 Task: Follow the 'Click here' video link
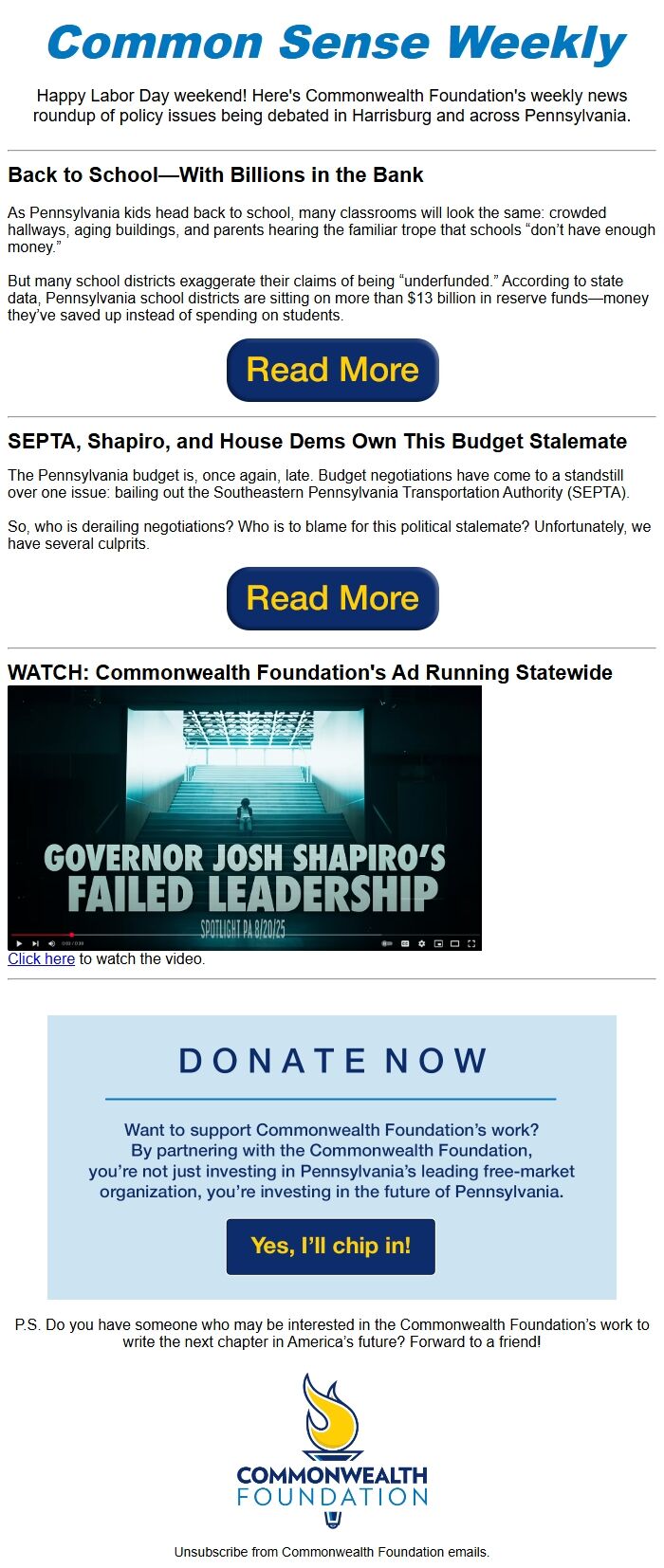tap(41, 958)
